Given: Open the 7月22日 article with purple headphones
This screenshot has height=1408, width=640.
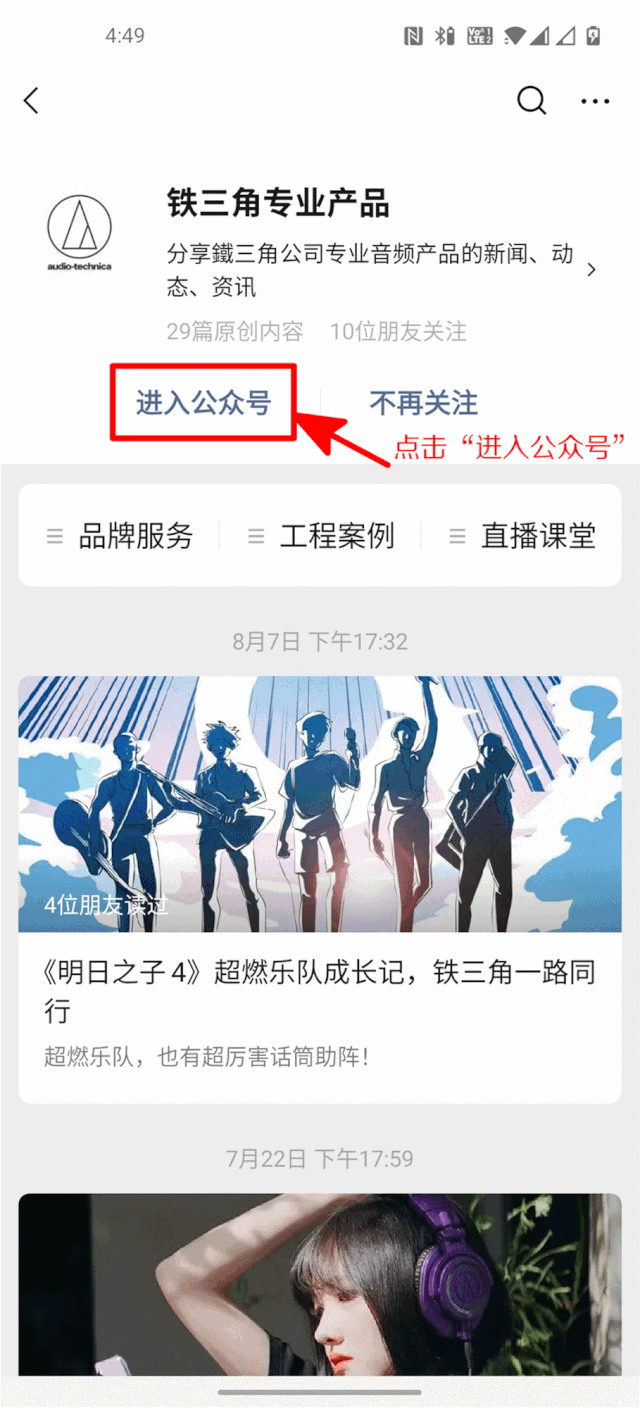Looking at the screenshot, I should 320,1285.
